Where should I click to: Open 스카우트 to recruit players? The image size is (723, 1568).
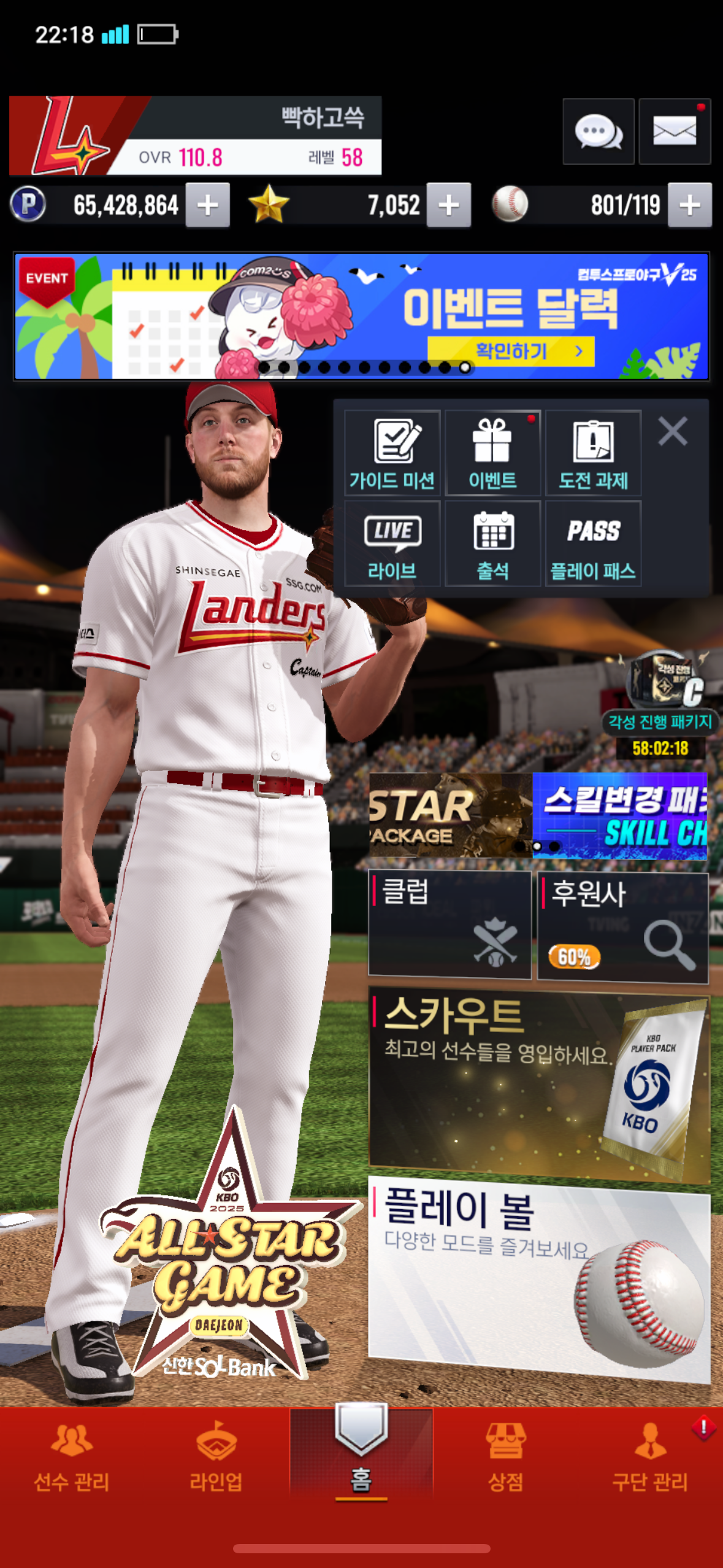(x=539, y=1085)
